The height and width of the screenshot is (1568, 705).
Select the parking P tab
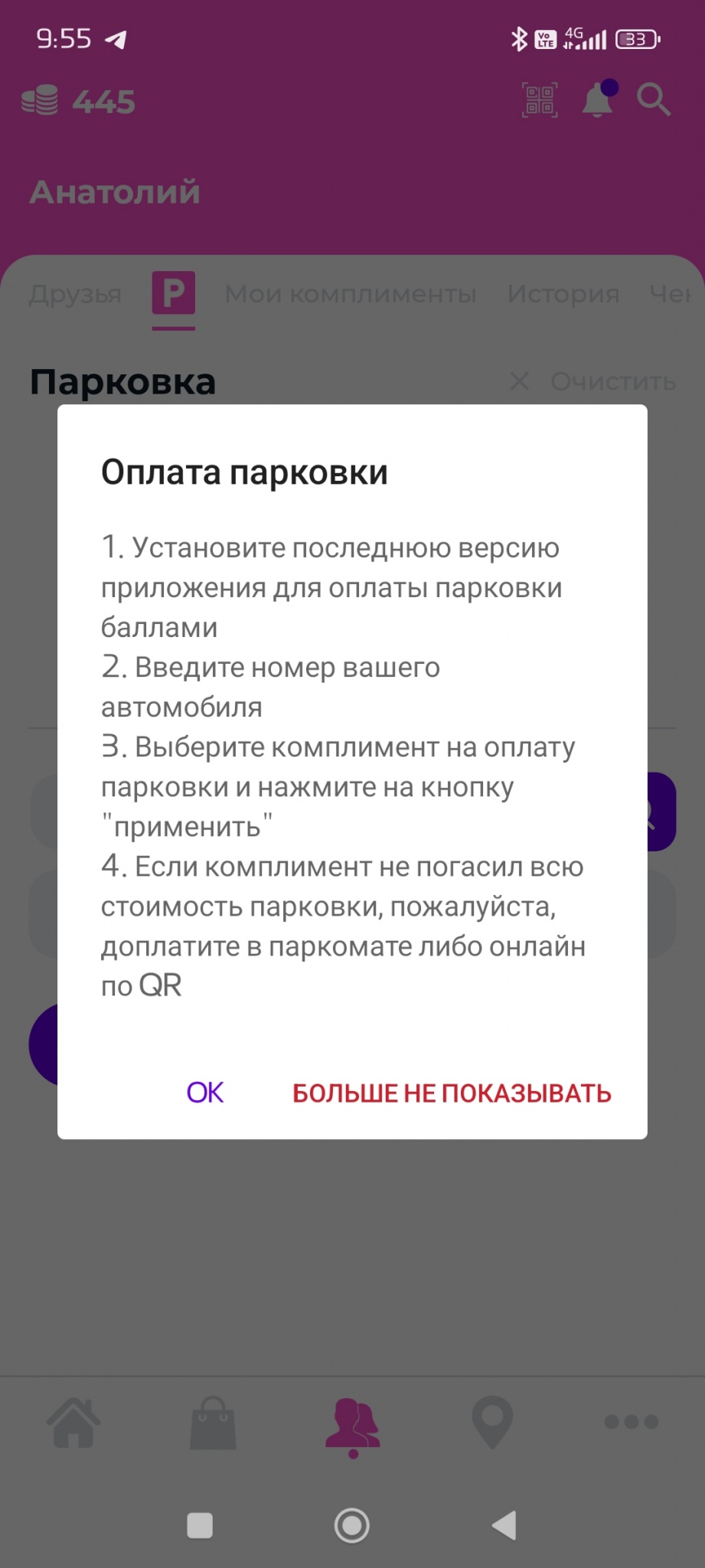[x=174, y=294]
